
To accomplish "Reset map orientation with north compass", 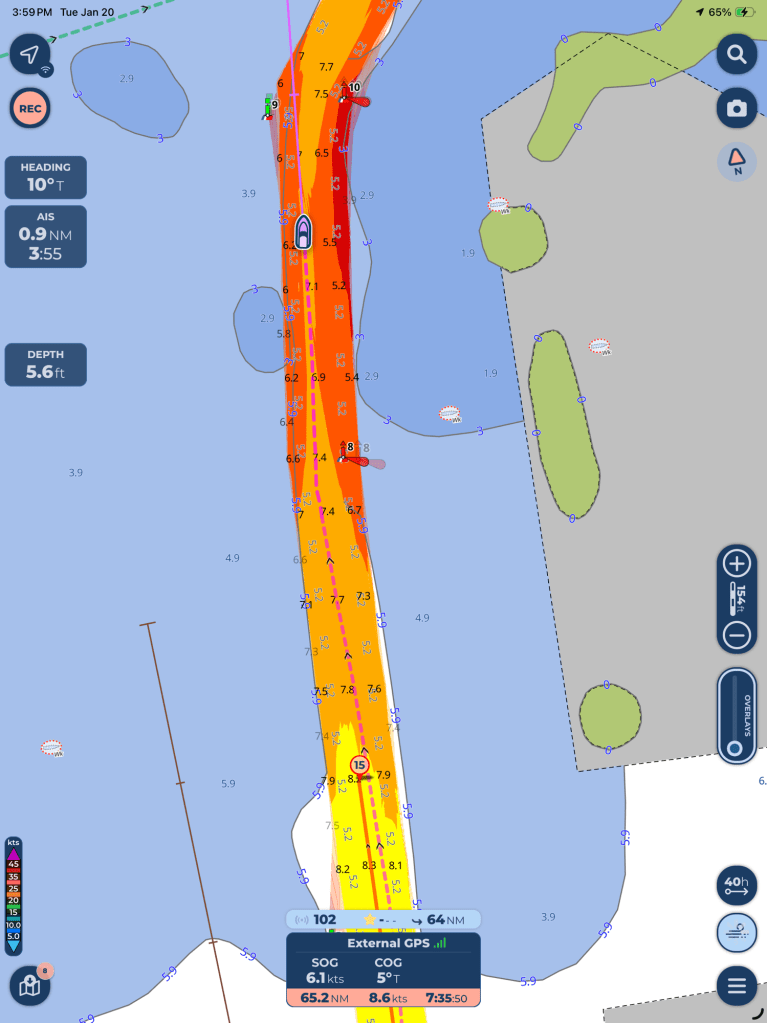I will point(737,162).
